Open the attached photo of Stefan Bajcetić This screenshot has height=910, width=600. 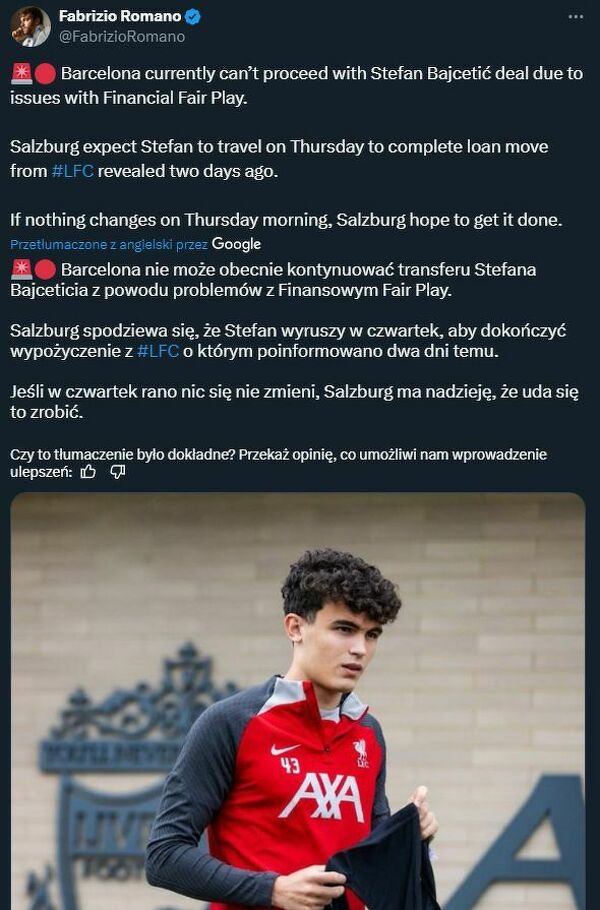[298, 700]
